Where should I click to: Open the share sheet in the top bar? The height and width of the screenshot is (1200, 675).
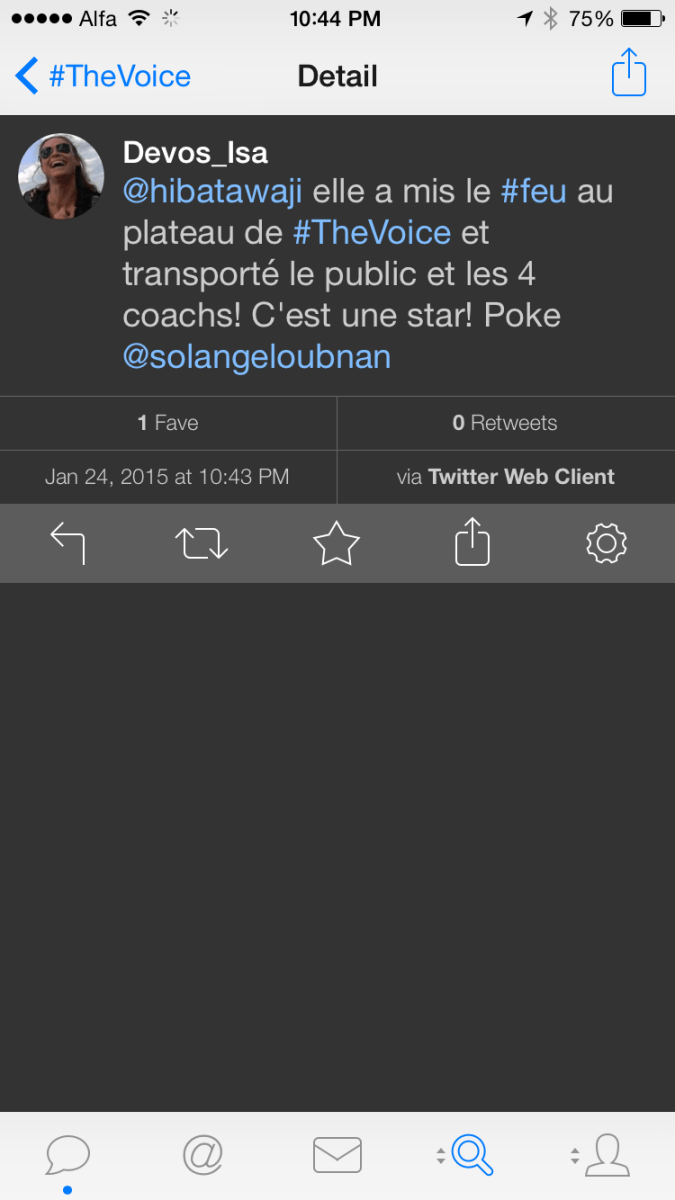tap(629, 75)
